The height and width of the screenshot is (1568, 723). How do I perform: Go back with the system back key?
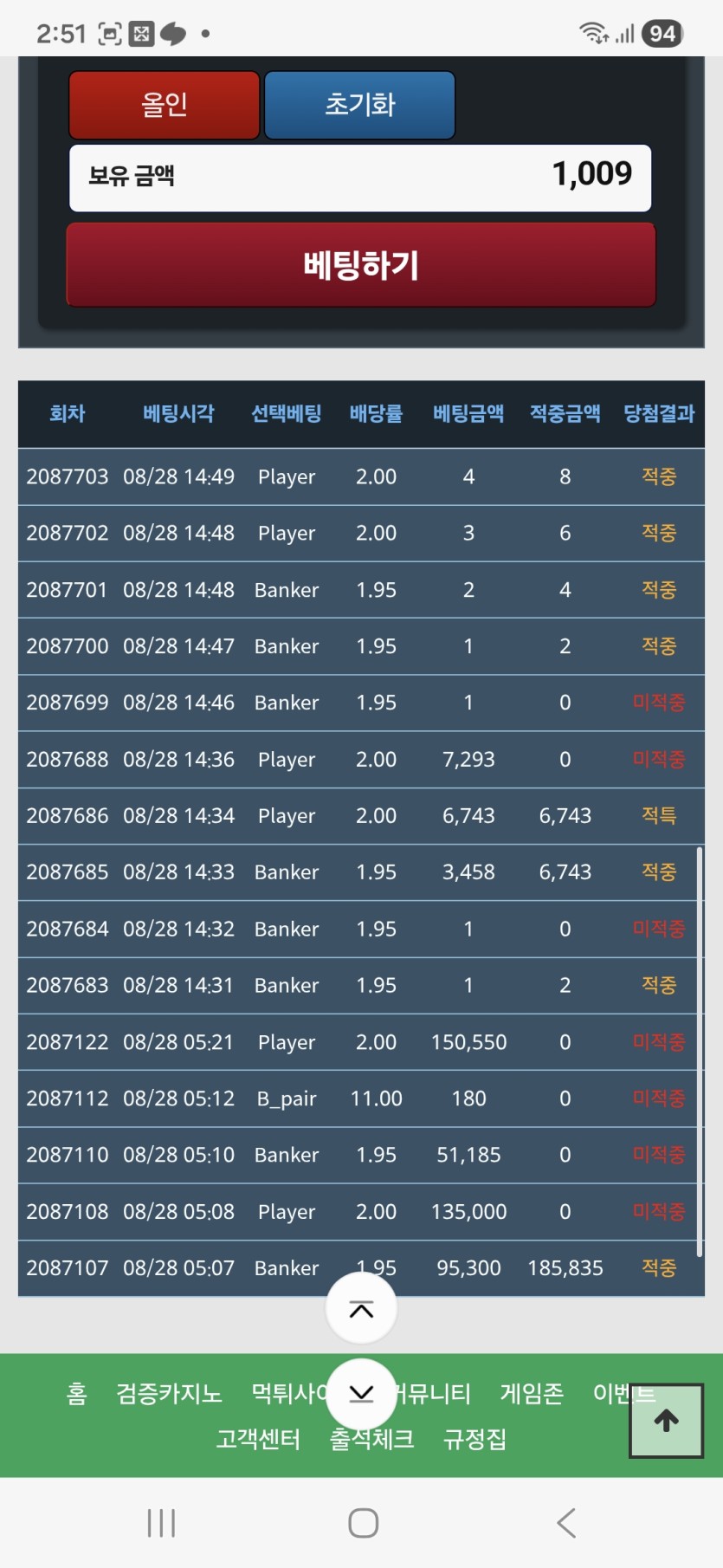566,1522
